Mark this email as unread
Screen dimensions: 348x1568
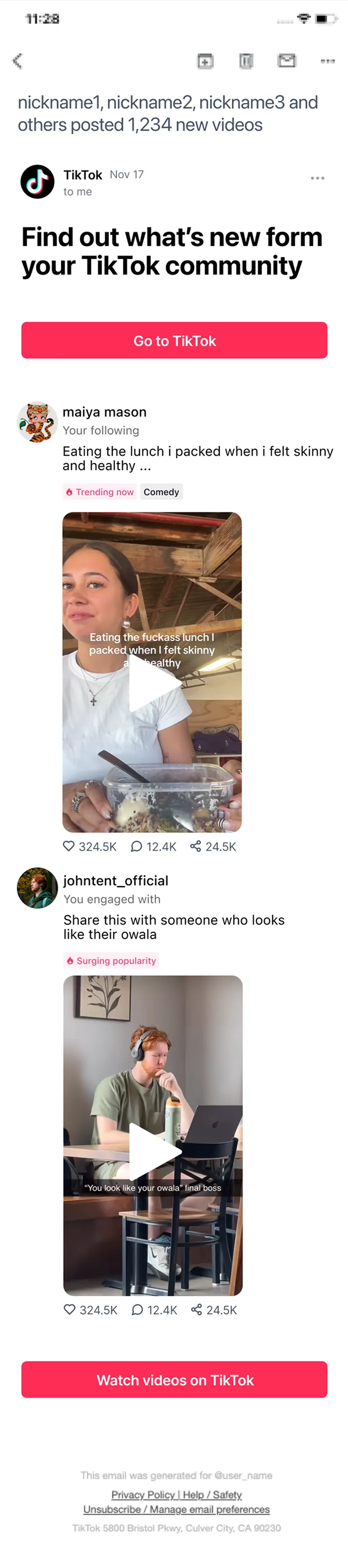287,61
